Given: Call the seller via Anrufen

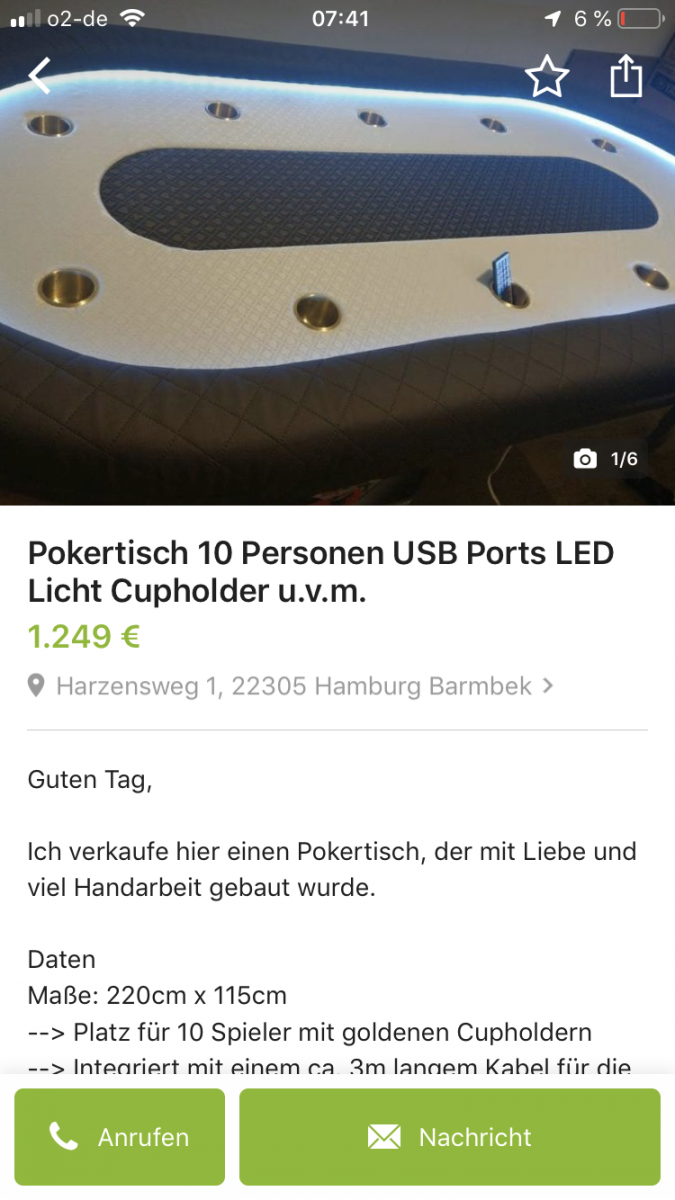Looking at the screenshot, I should click(120, 1137).
